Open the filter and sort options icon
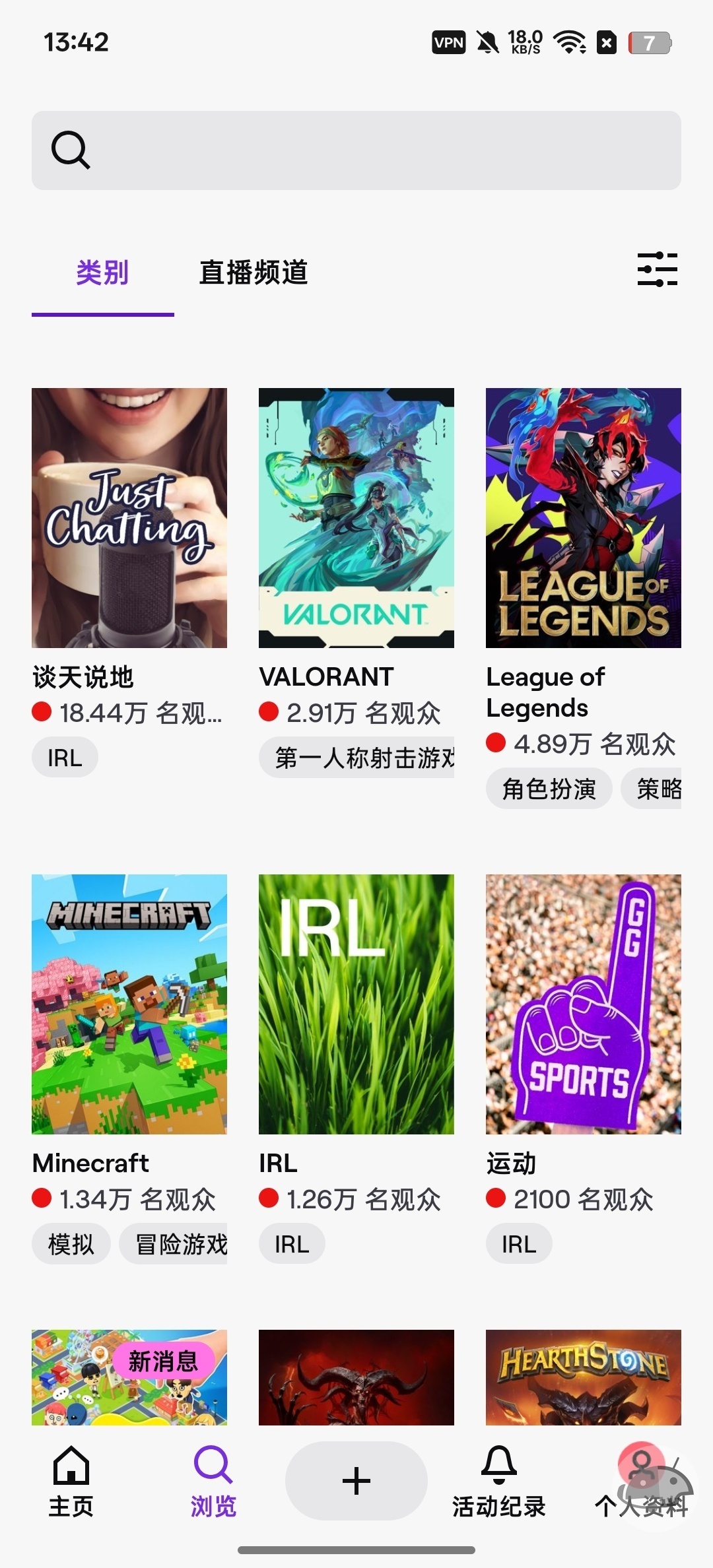Image resolution: width=713 pixels, height=1568 pixels. 658,269
